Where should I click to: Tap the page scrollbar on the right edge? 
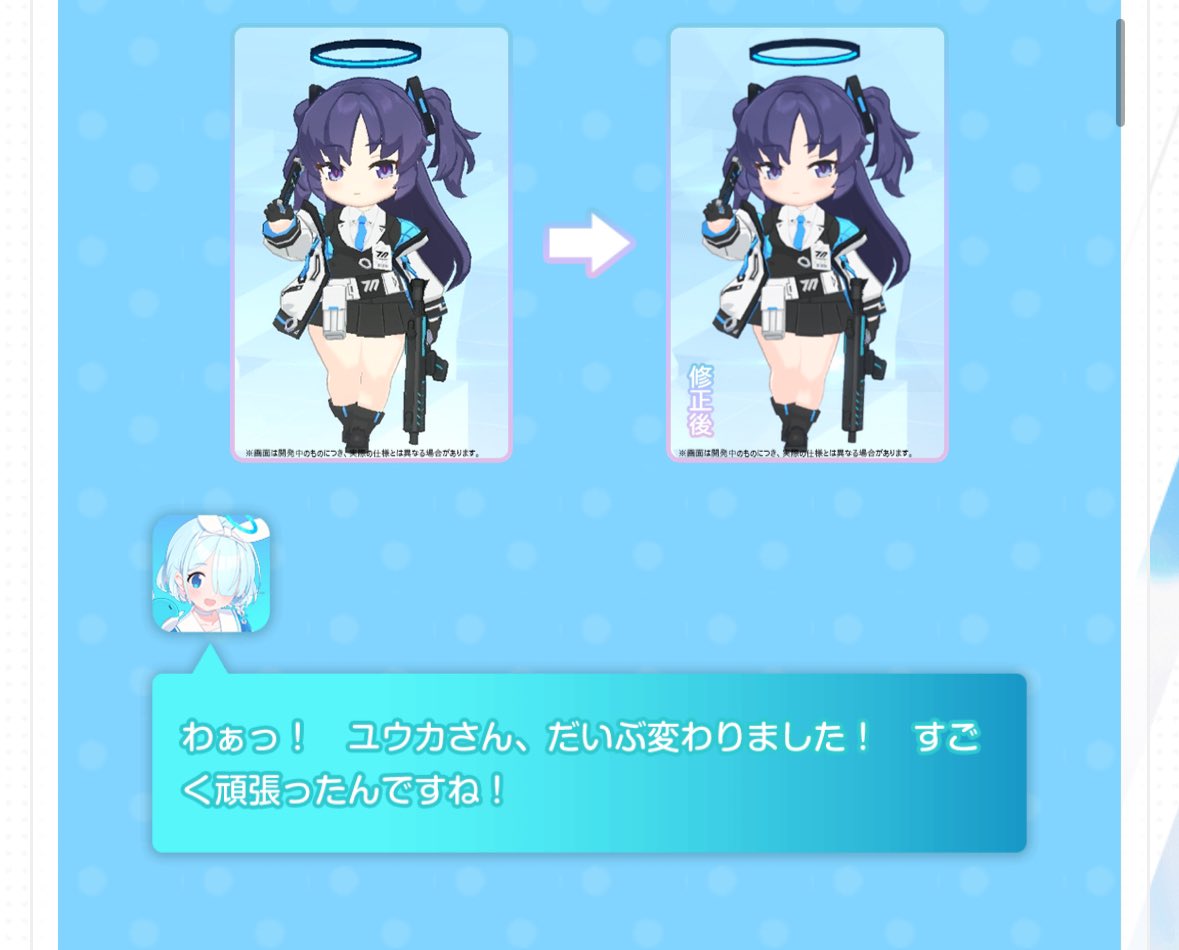pyautogui.click(x=1120, y=73)
